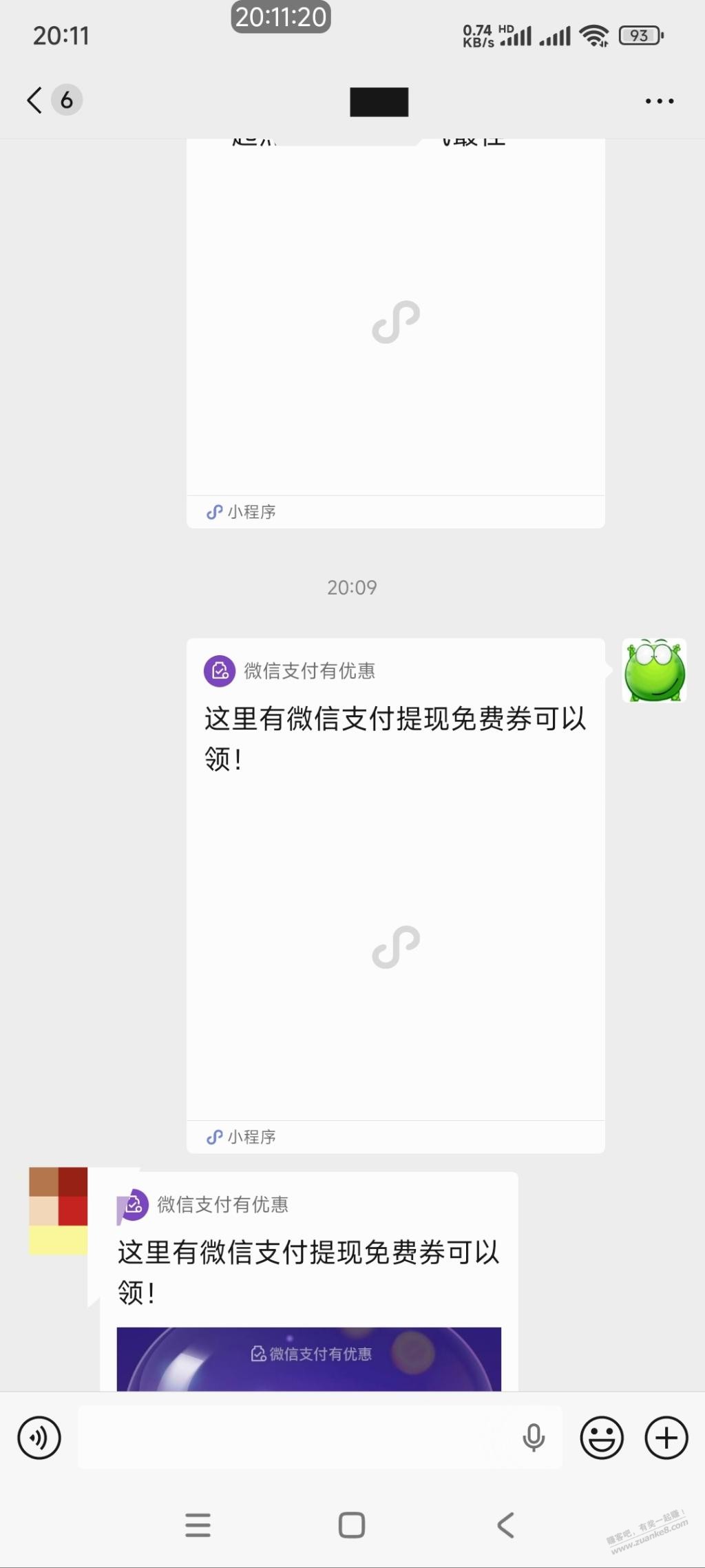This screenshot has width=705, height=1568.
Task: Open the chat overflow menu
Action: point(659,101)
